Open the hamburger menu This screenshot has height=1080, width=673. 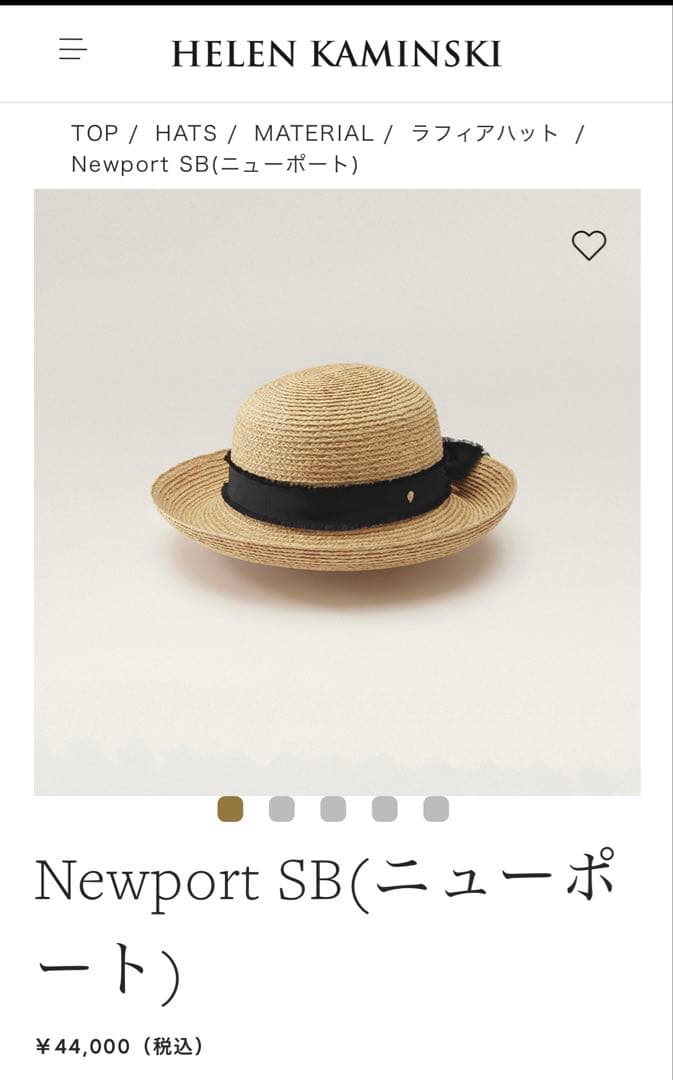coord(73,49)
